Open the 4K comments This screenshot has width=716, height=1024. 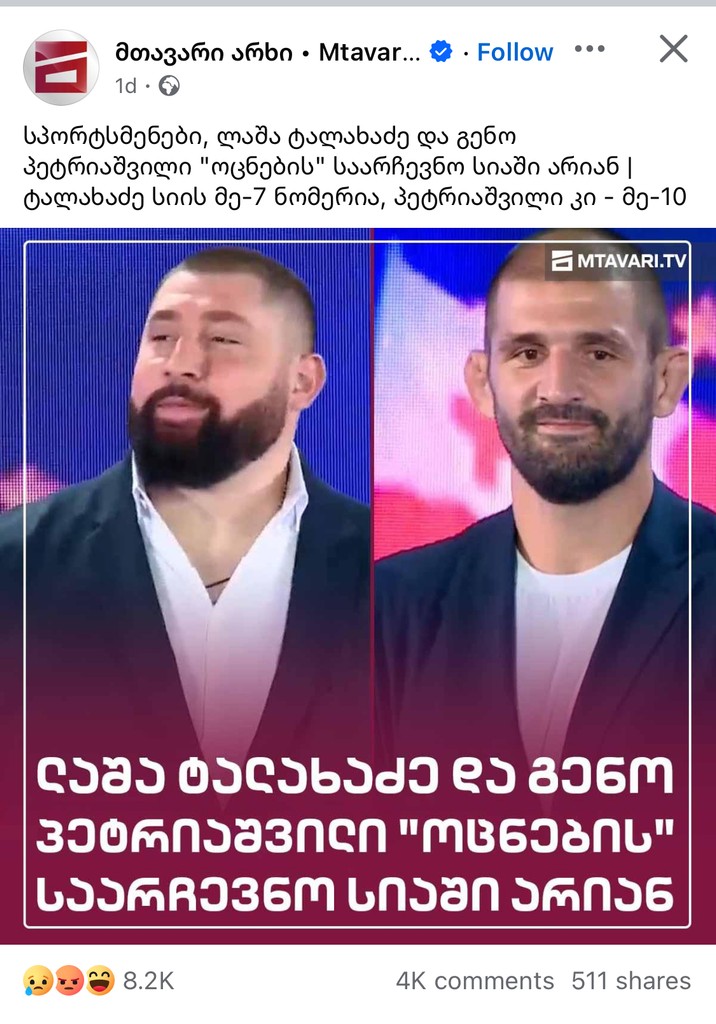[474, 981]
